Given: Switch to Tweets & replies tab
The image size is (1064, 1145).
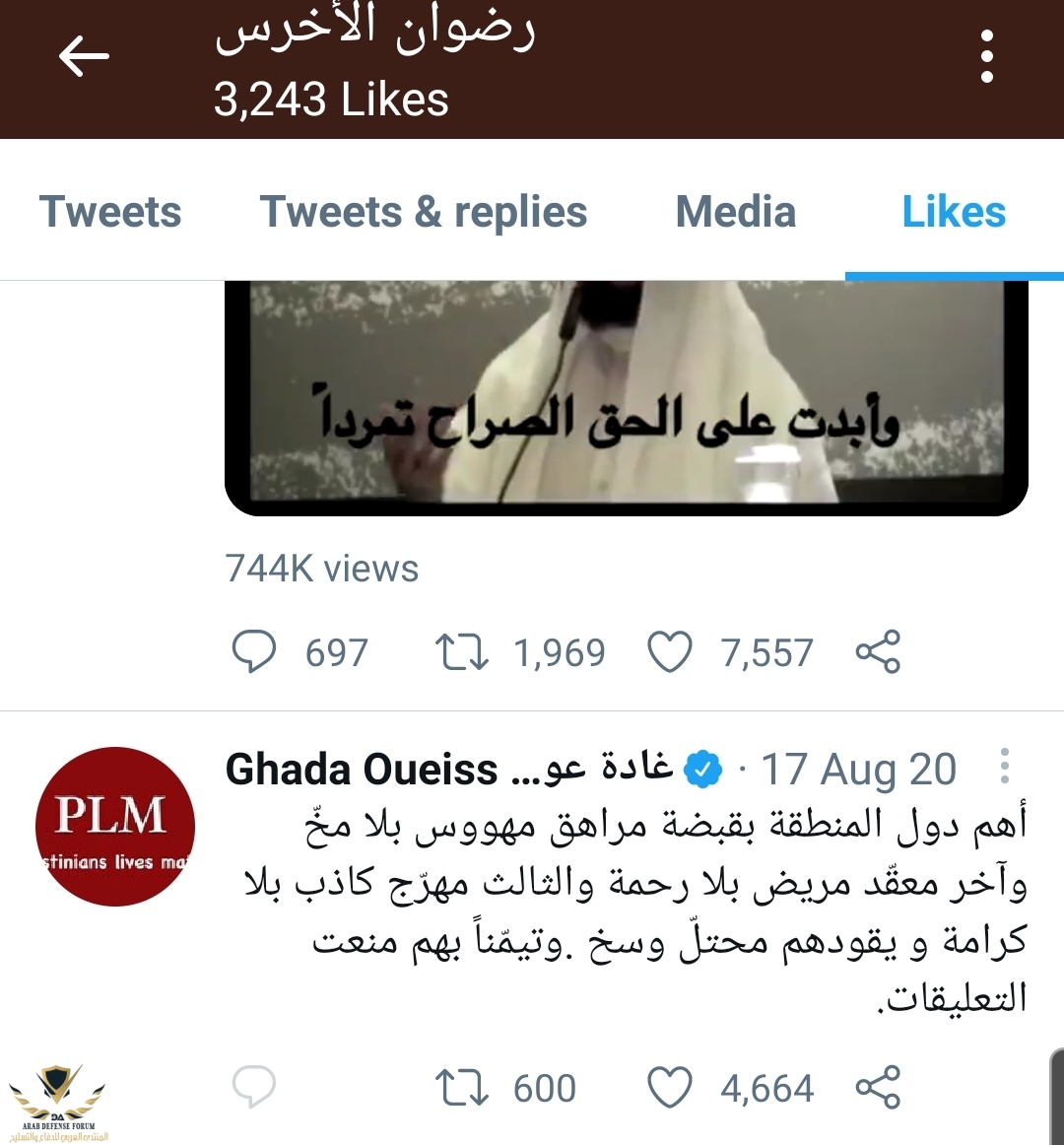Looking at the screenshot, I should pos(423,212).
